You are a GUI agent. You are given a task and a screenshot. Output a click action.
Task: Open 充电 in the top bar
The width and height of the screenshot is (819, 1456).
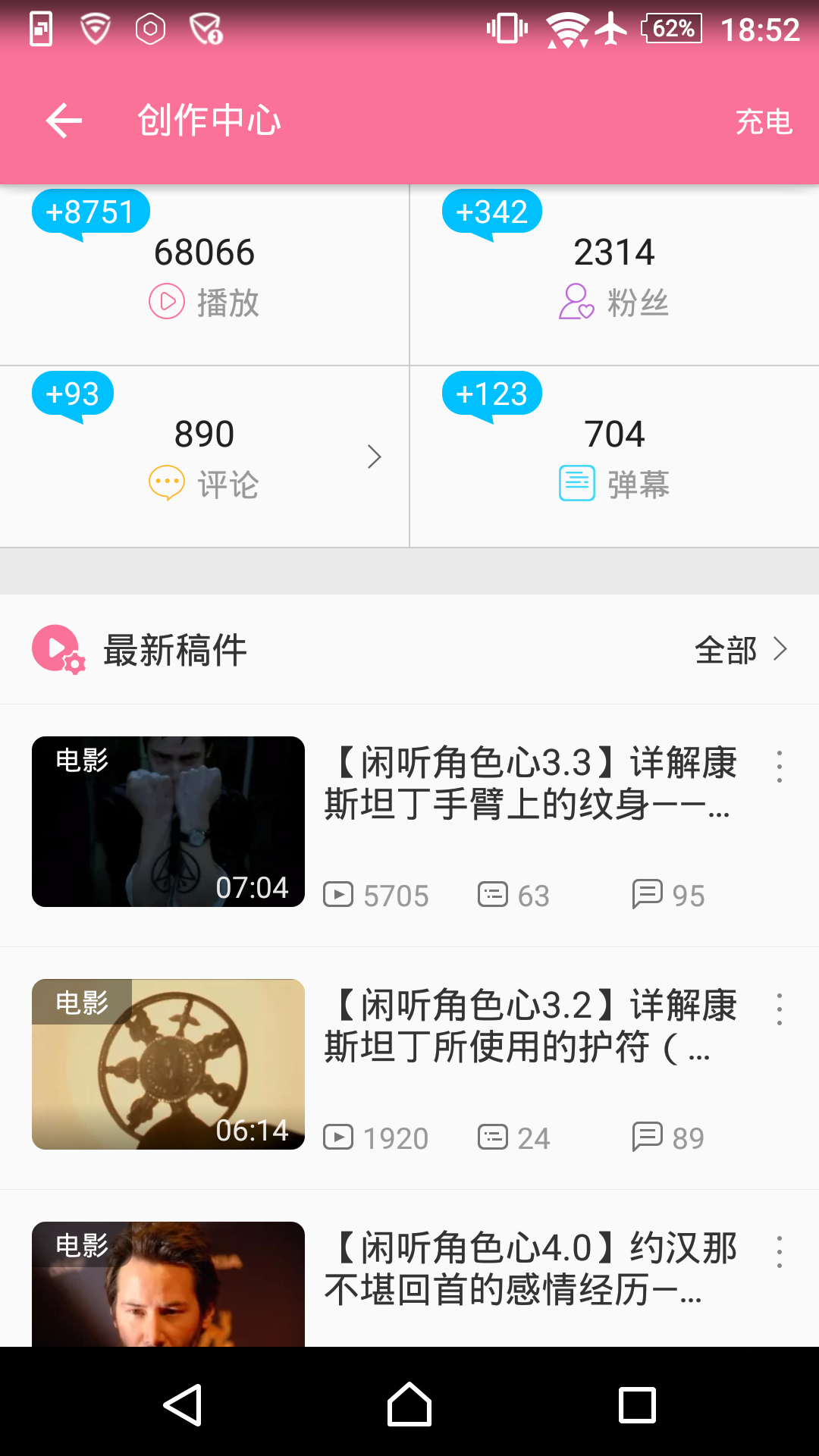coord(764,122)
